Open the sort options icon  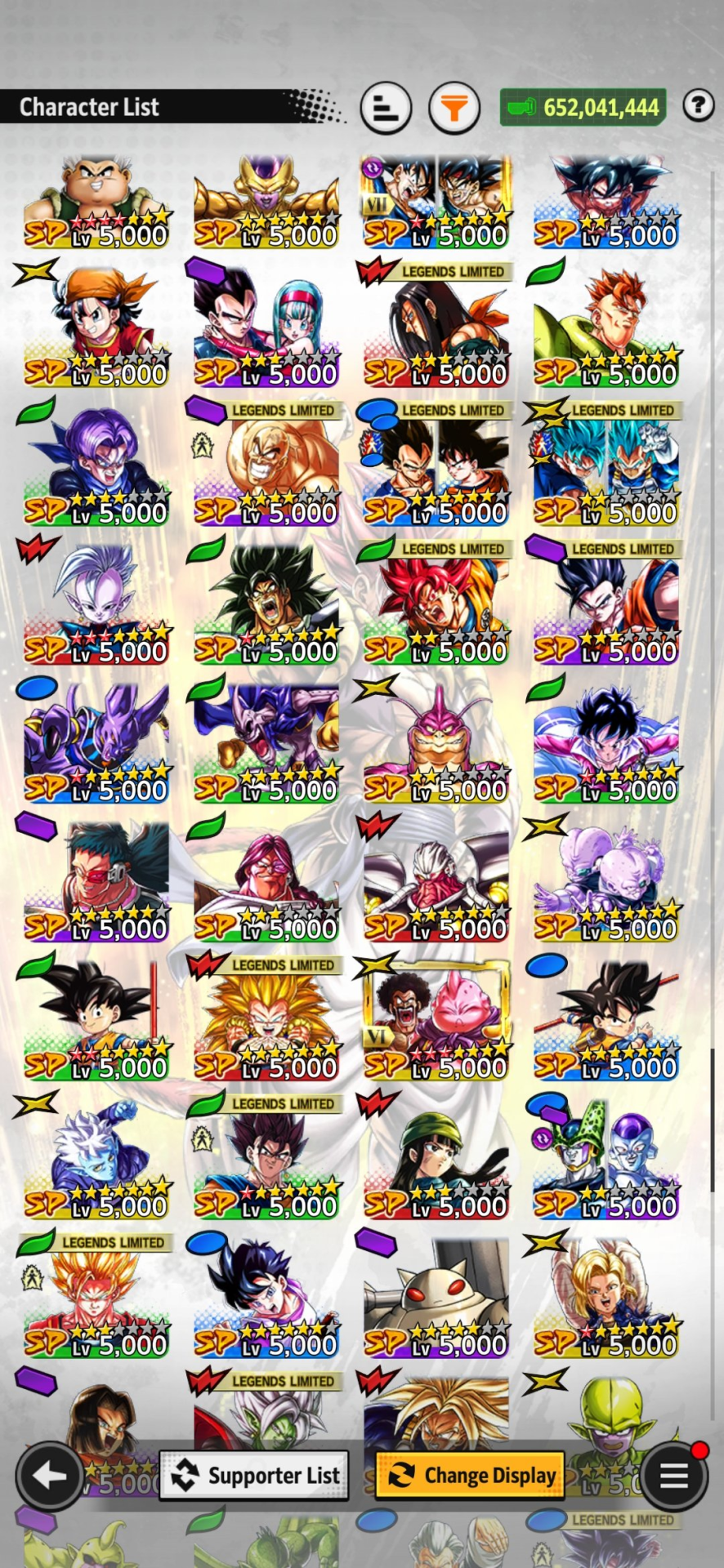pyautogui.click(x=386, y=107)
